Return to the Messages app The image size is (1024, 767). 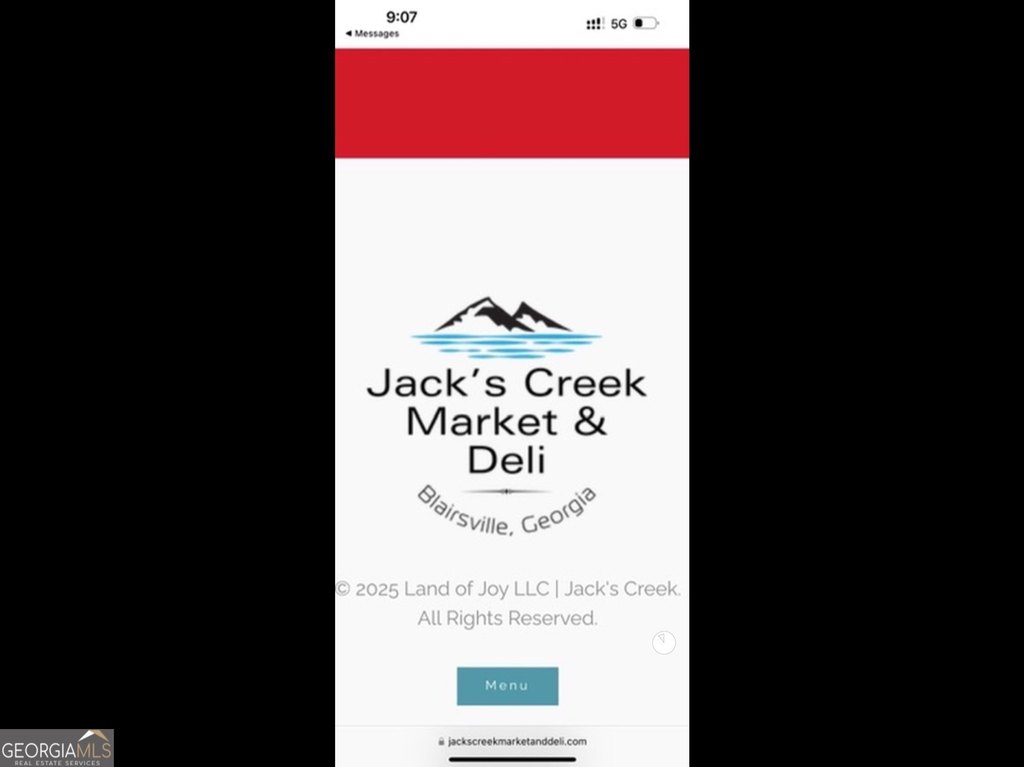click(372, 34)
